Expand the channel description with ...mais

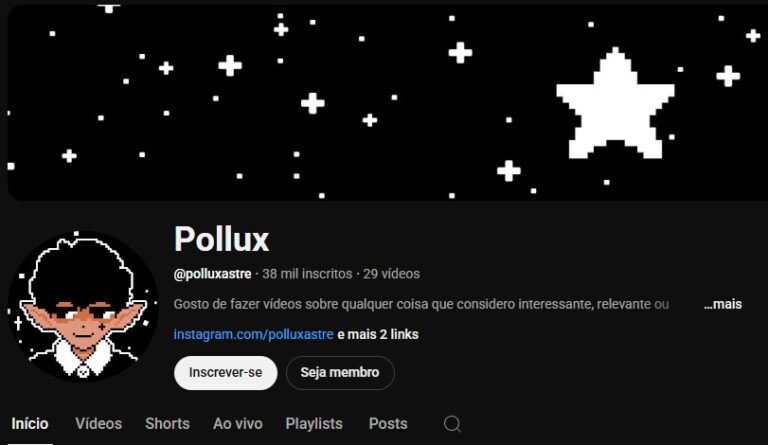click(722, 304)
